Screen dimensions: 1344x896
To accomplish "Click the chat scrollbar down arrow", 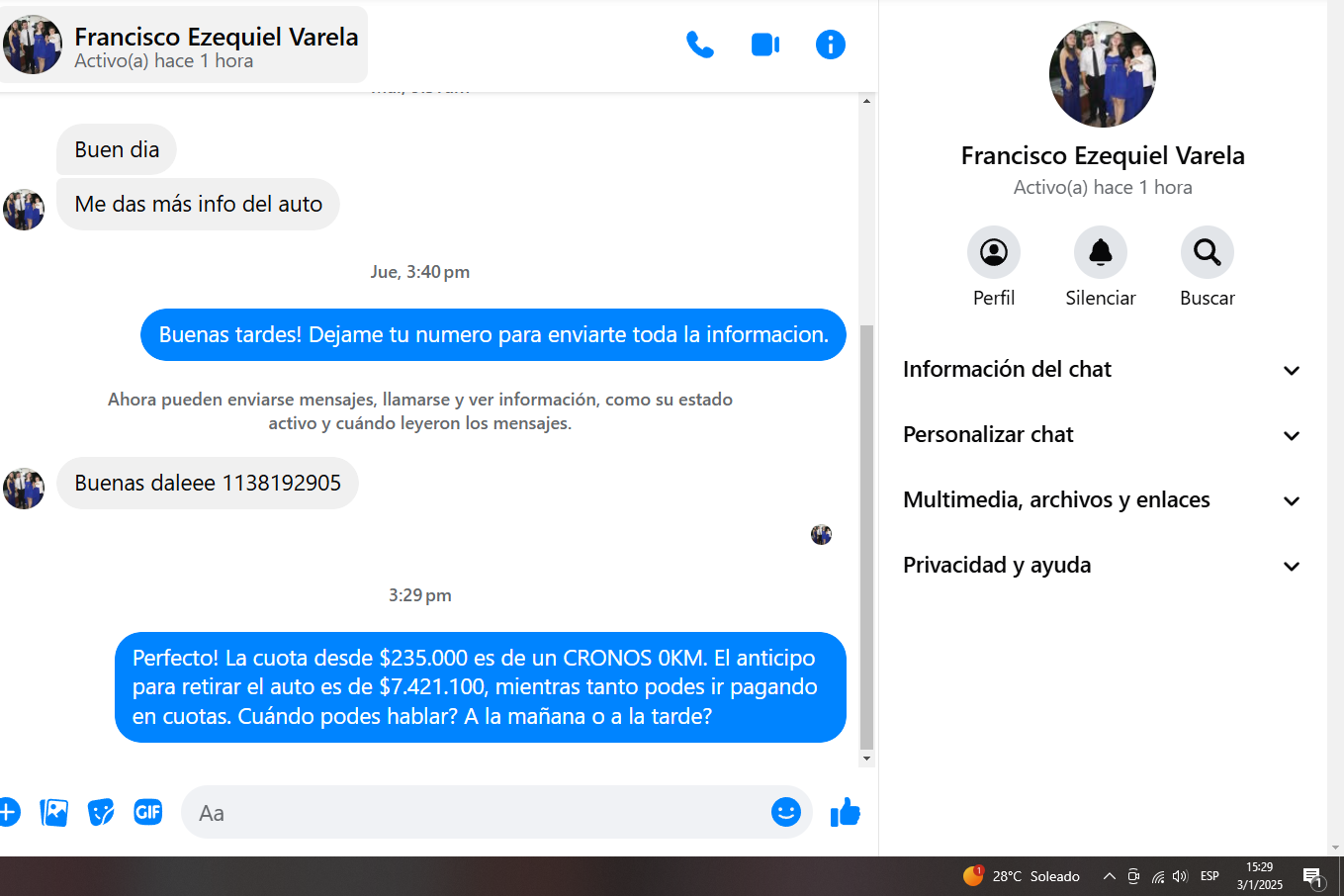I will 867,759.
